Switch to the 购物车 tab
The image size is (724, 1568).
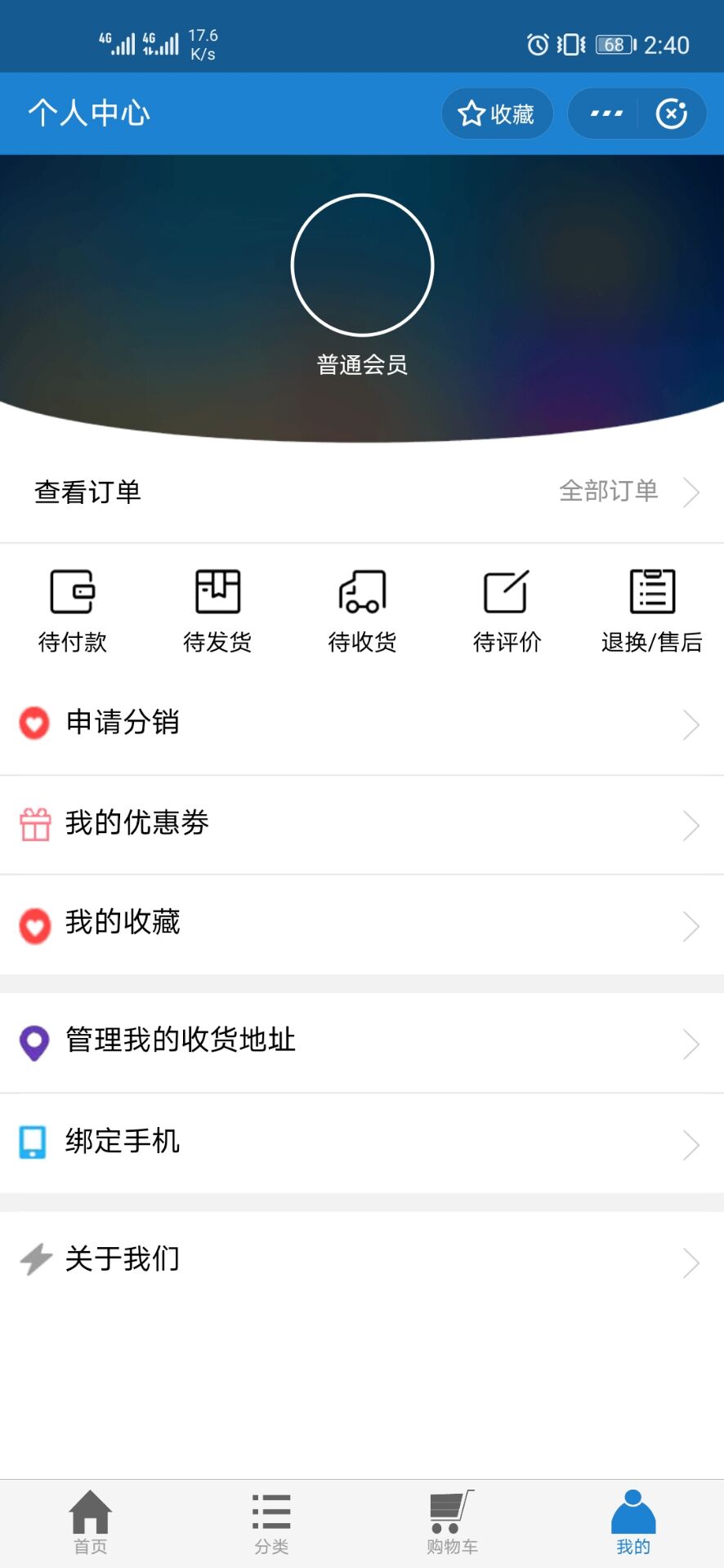tap(453, 1523)
